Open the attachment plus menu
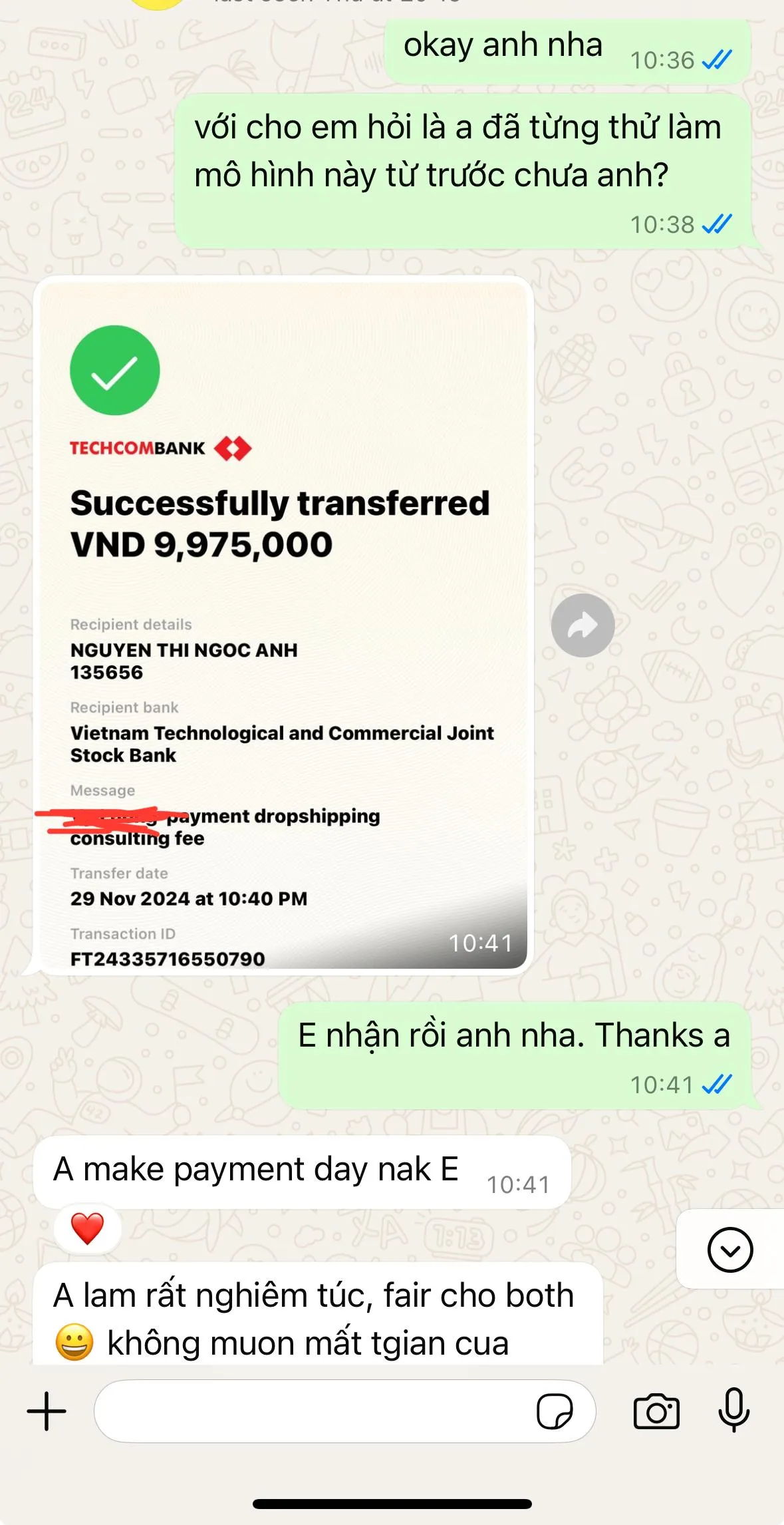This screenshot has height=1525, width=784. (47, 1411)
